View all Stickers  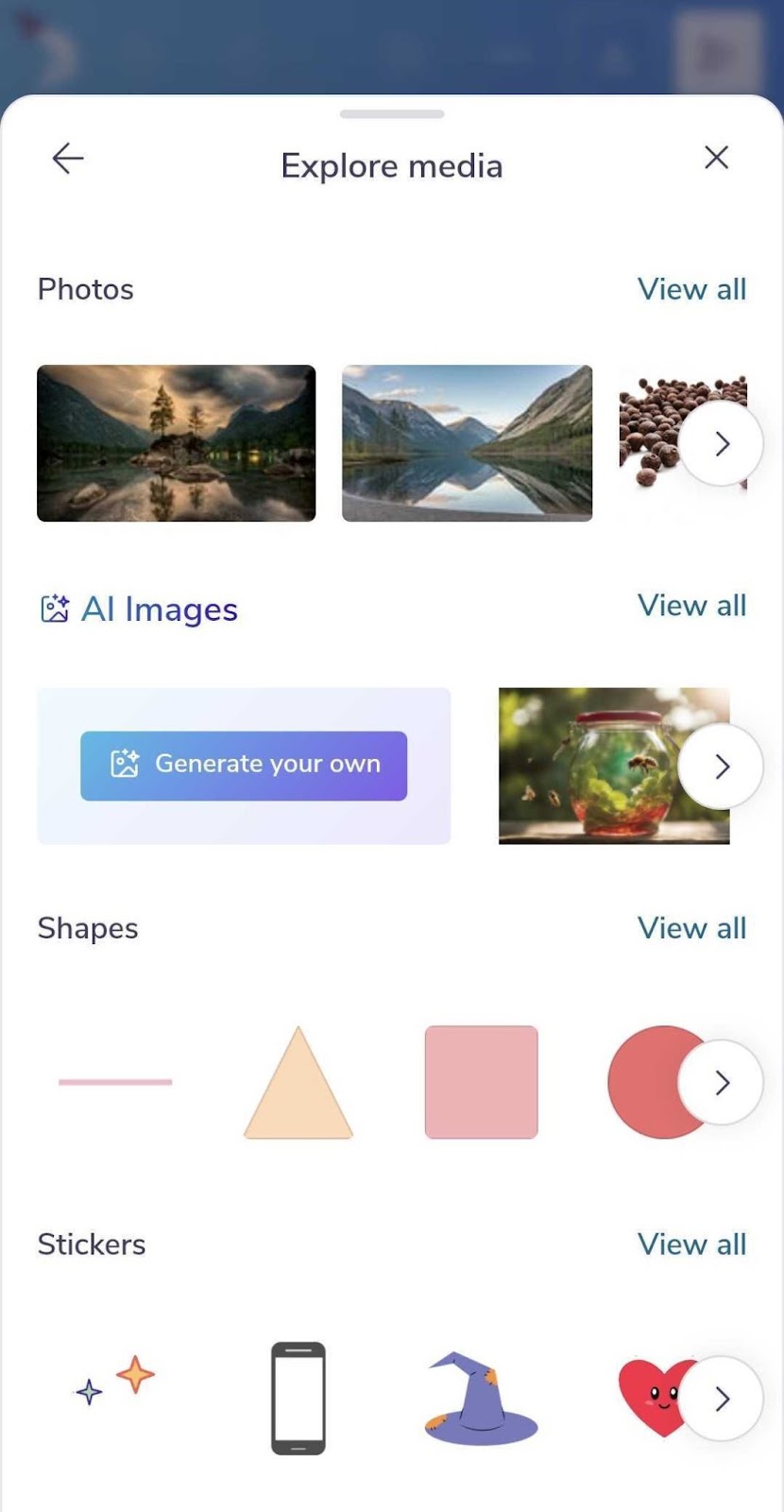click(691, 1245)
